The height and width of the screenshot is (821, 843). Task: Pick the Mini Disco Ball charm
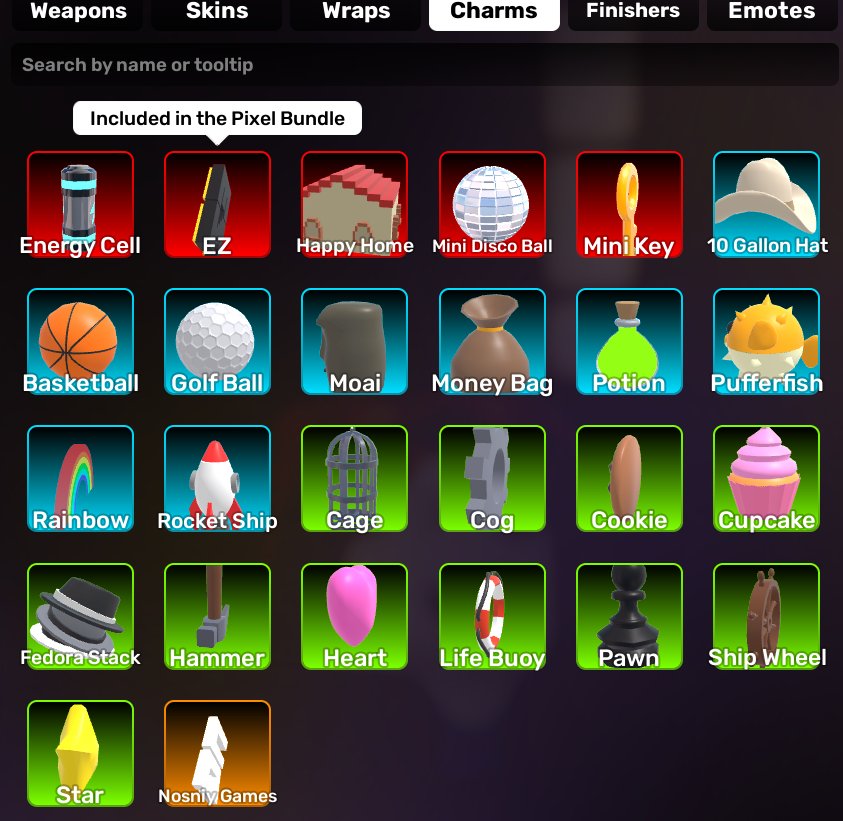[492, 204]
